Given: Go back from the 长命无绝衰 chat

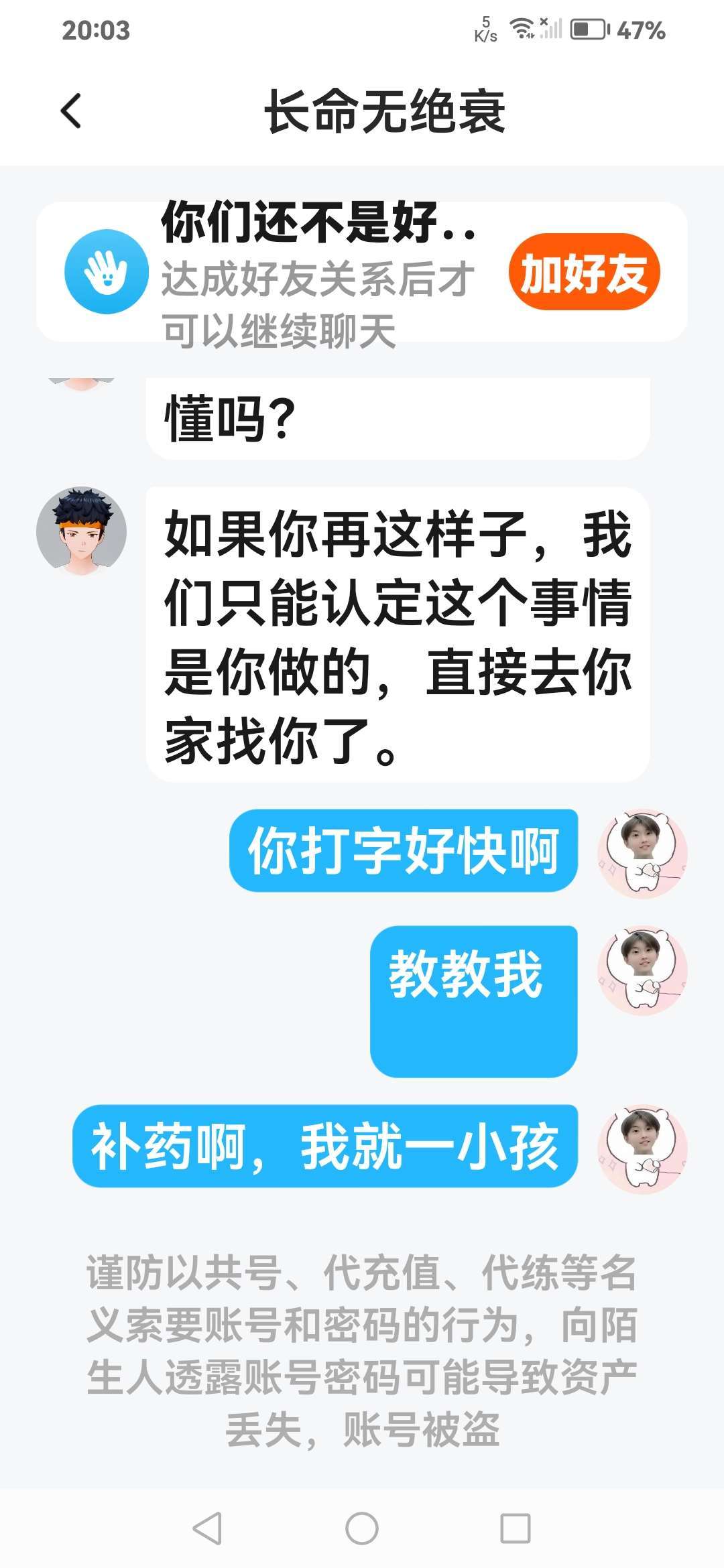Looking at the screenshot, I should [71, 111].
